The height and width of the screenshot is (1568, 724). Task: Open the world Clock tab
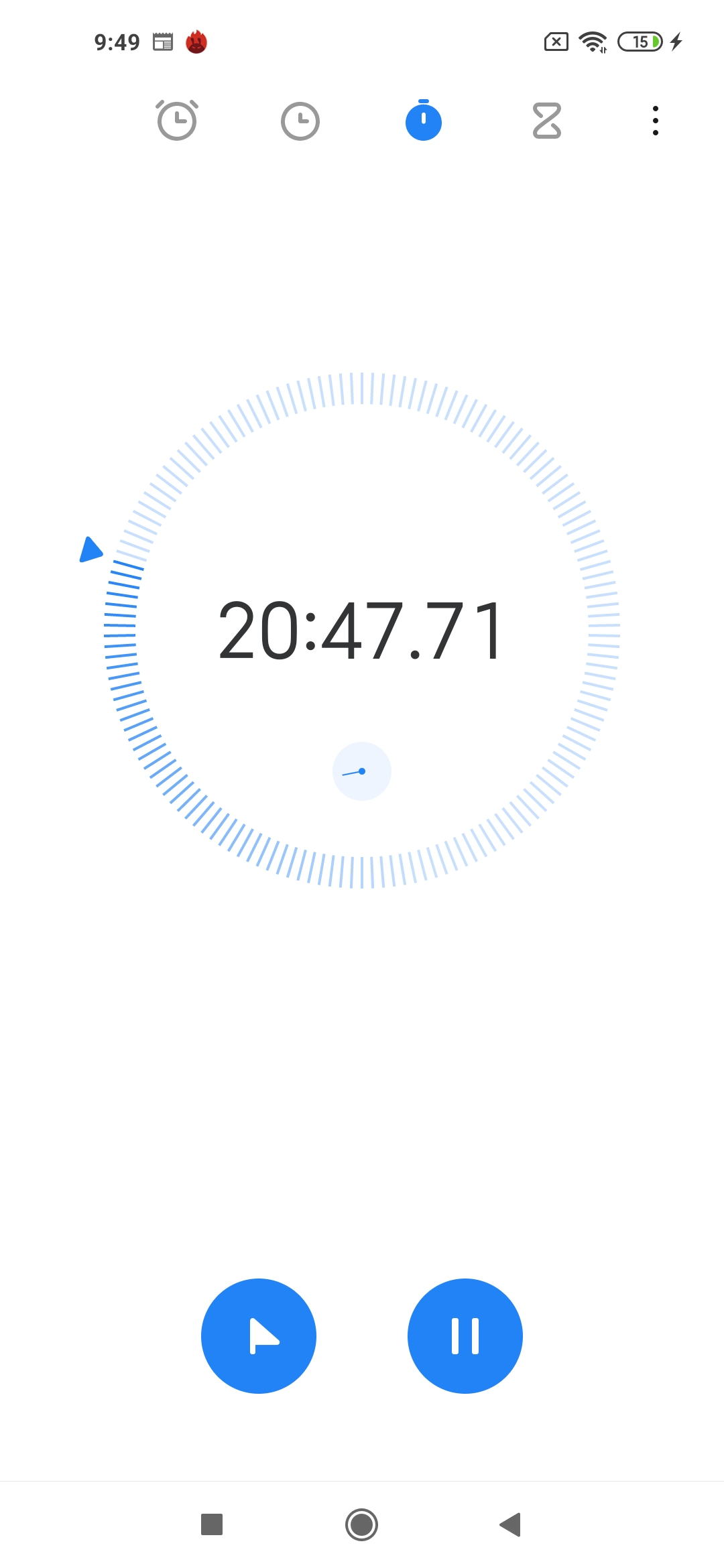click(300, 121)
